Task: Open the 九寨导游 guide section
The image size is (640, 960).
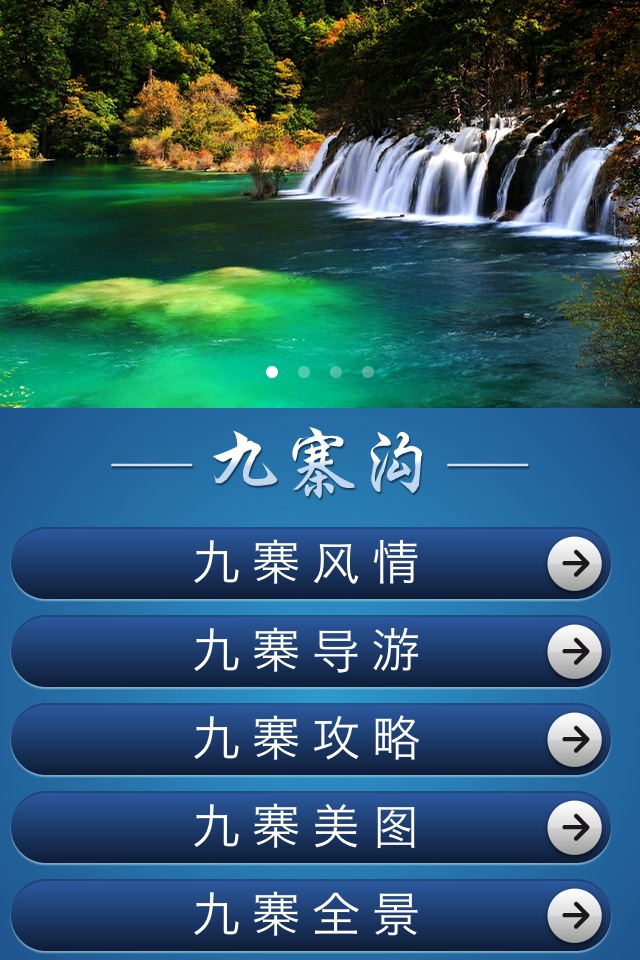Action: pyautogui.click(x=310, y=652)
